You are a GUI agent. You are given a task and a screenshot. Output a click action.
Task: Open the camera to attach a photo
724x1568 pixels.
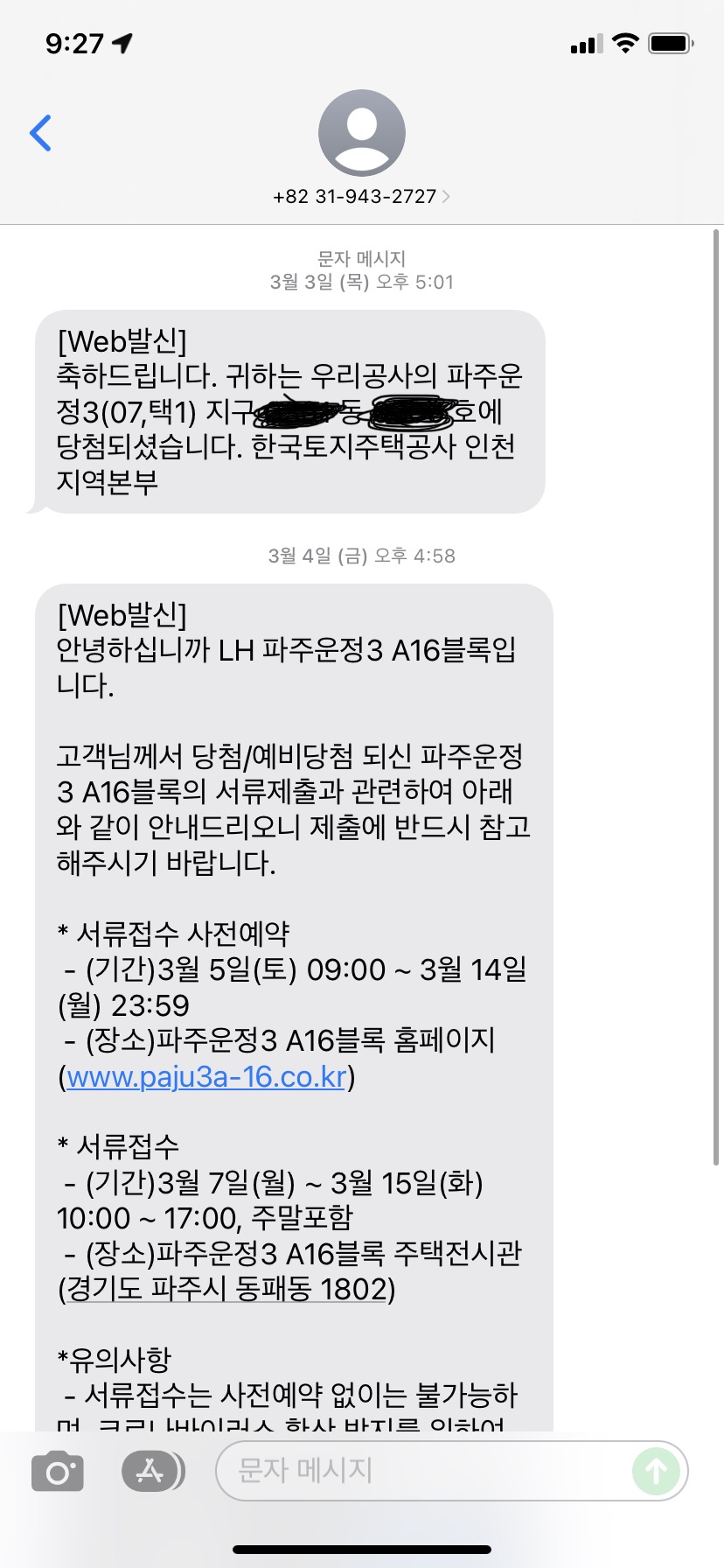coord(58,1471)
